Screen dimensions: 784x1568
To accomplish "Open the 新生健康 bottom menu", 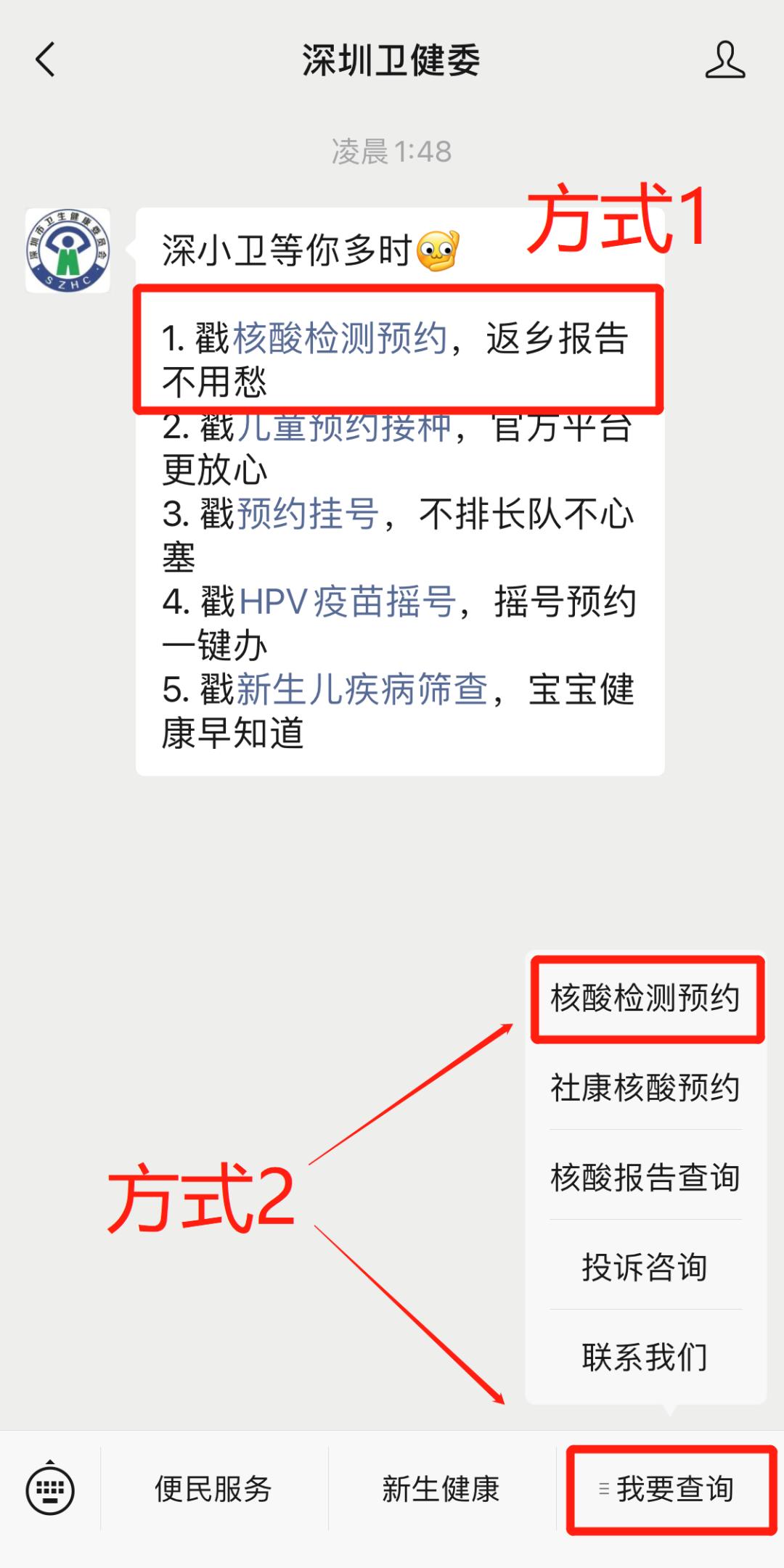I will [441, 1490].
